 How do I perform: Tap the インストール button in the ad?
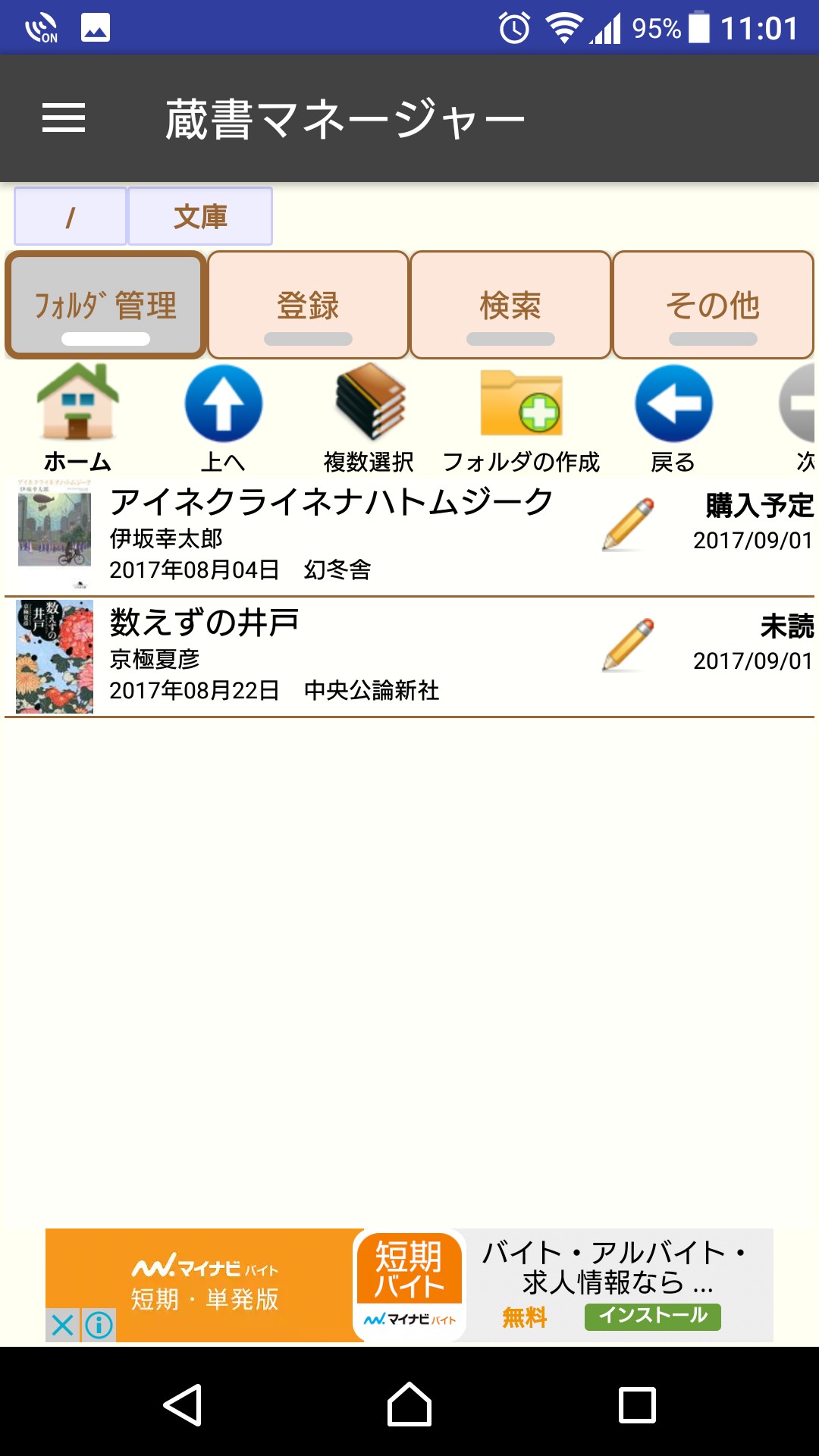pos(652,1316)
